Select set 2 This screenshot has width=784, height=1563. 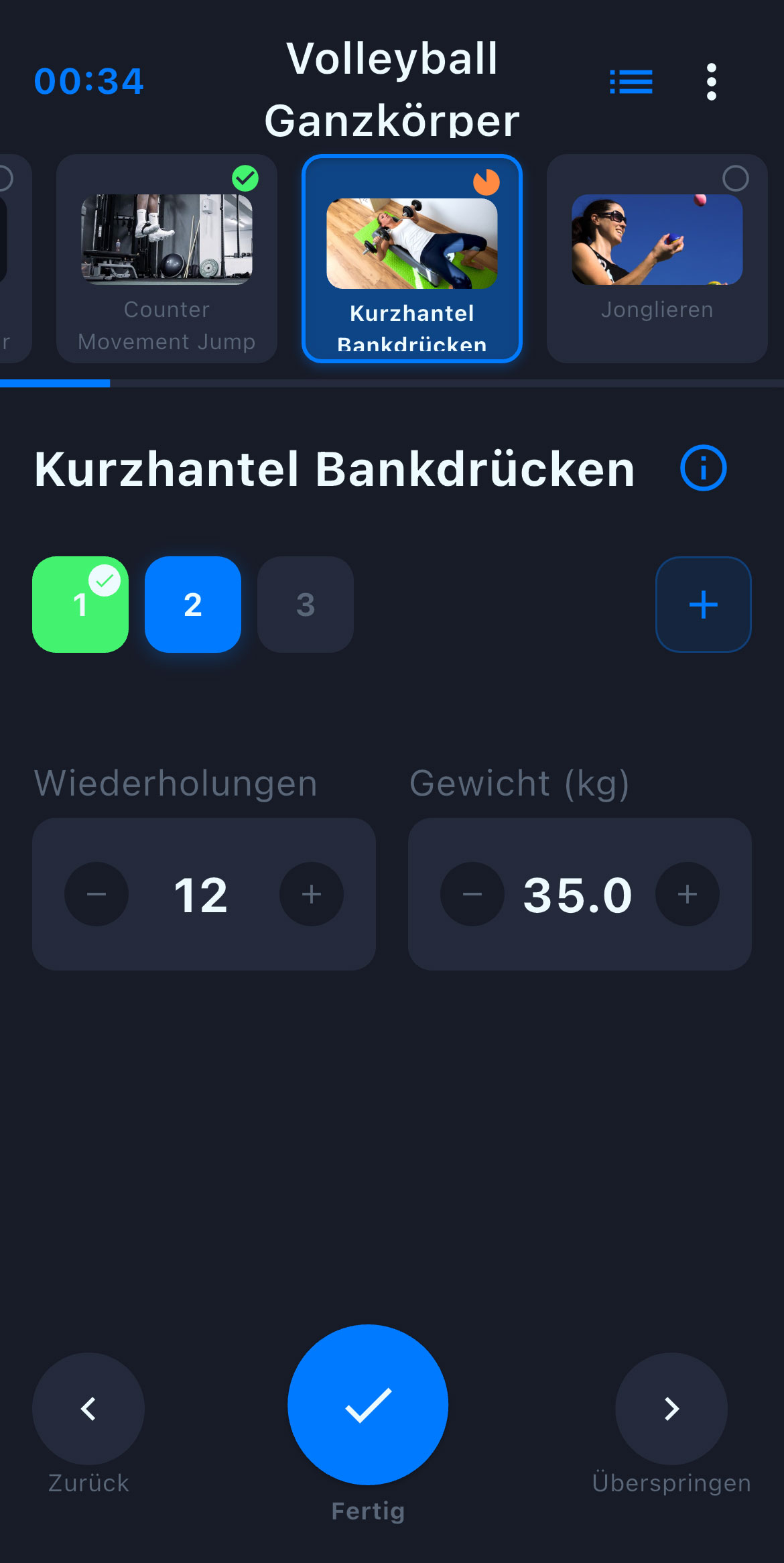click(x=193, y=605)
